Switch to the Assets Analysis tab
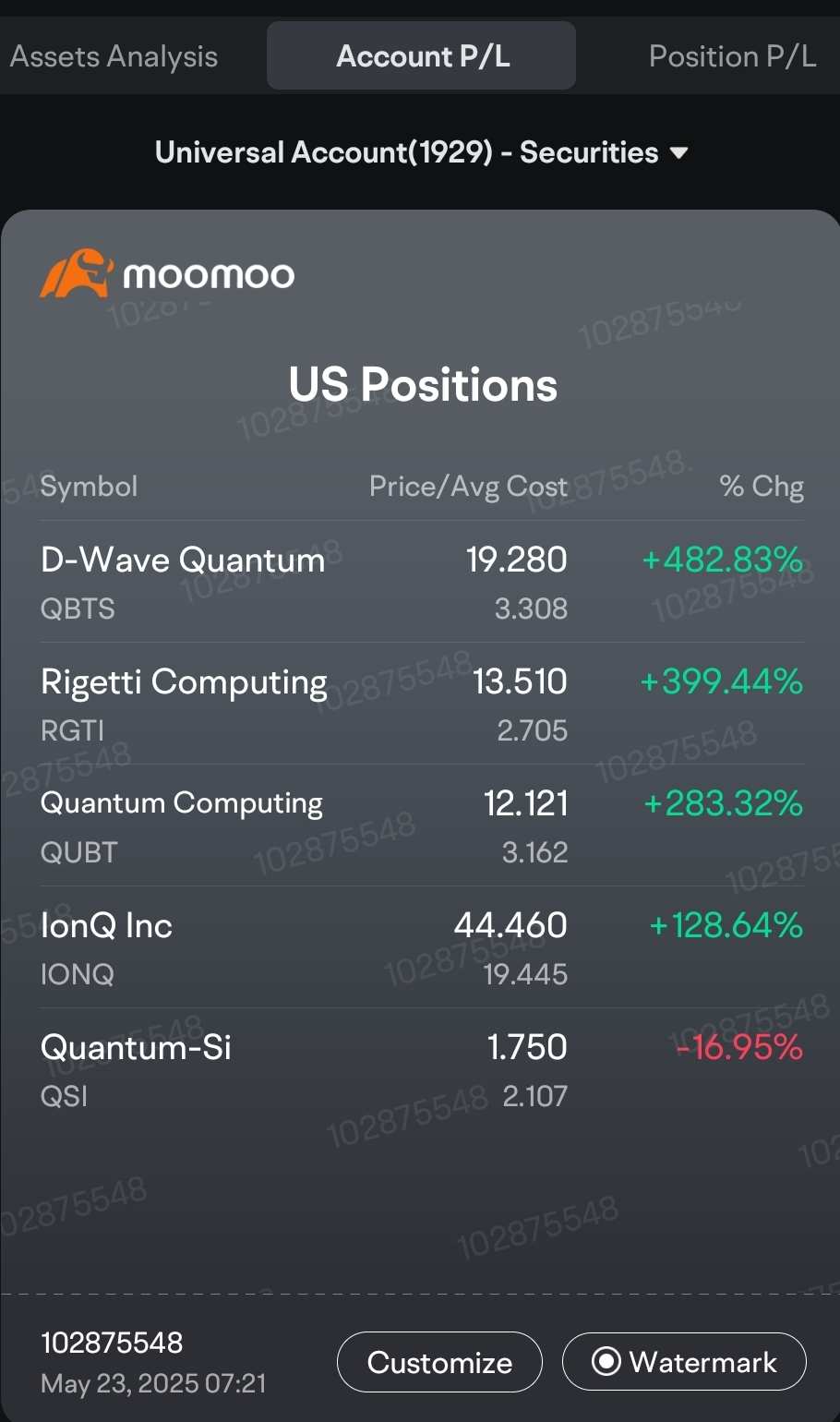The width and height of the screenshot is (840, 1422). pyautogui.click(x=114, y=56)
